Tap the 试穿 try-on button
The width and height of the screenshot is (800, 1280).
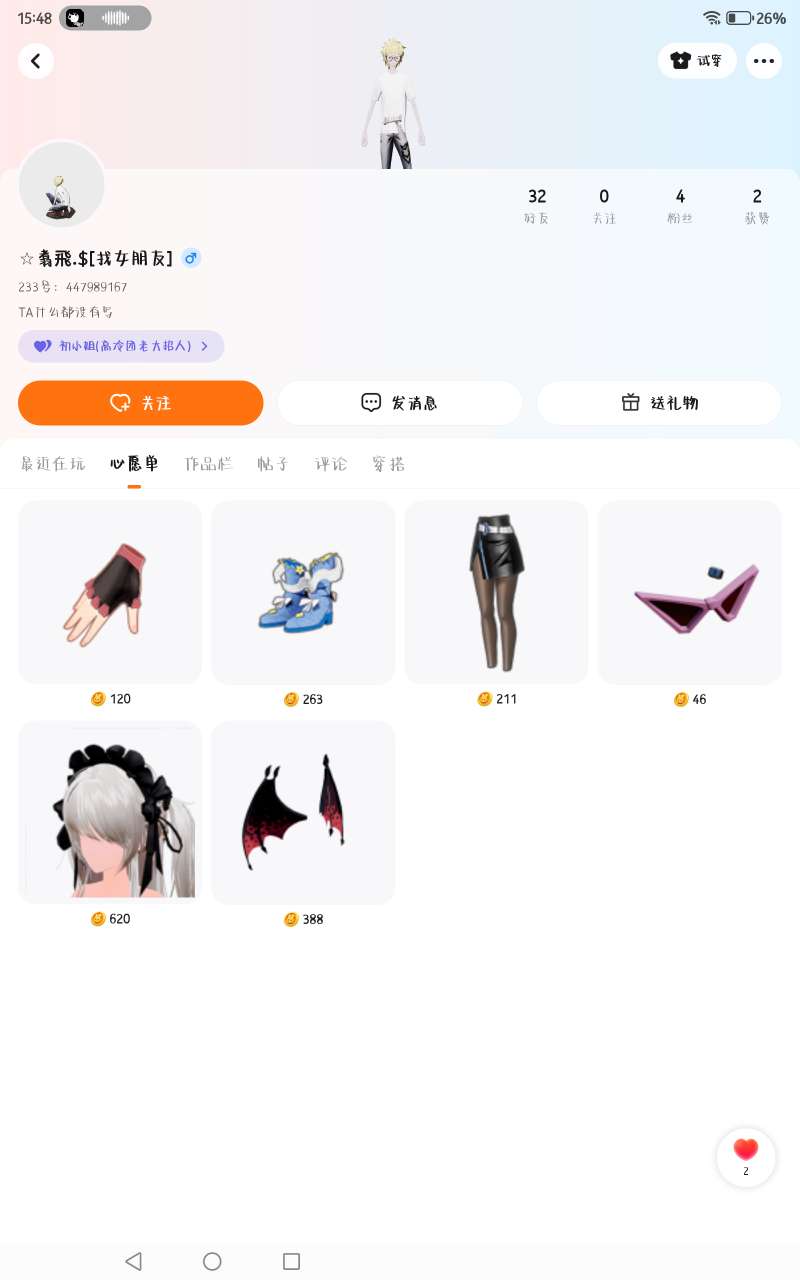point(697,61)
